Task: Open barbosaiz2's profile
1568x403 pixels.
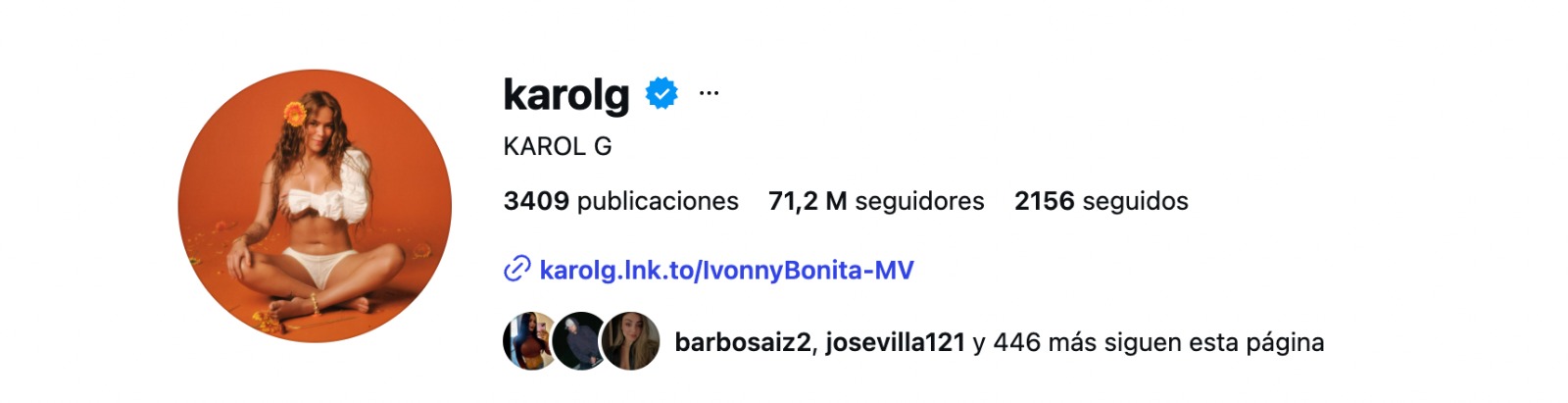Action: coord(743,342)
